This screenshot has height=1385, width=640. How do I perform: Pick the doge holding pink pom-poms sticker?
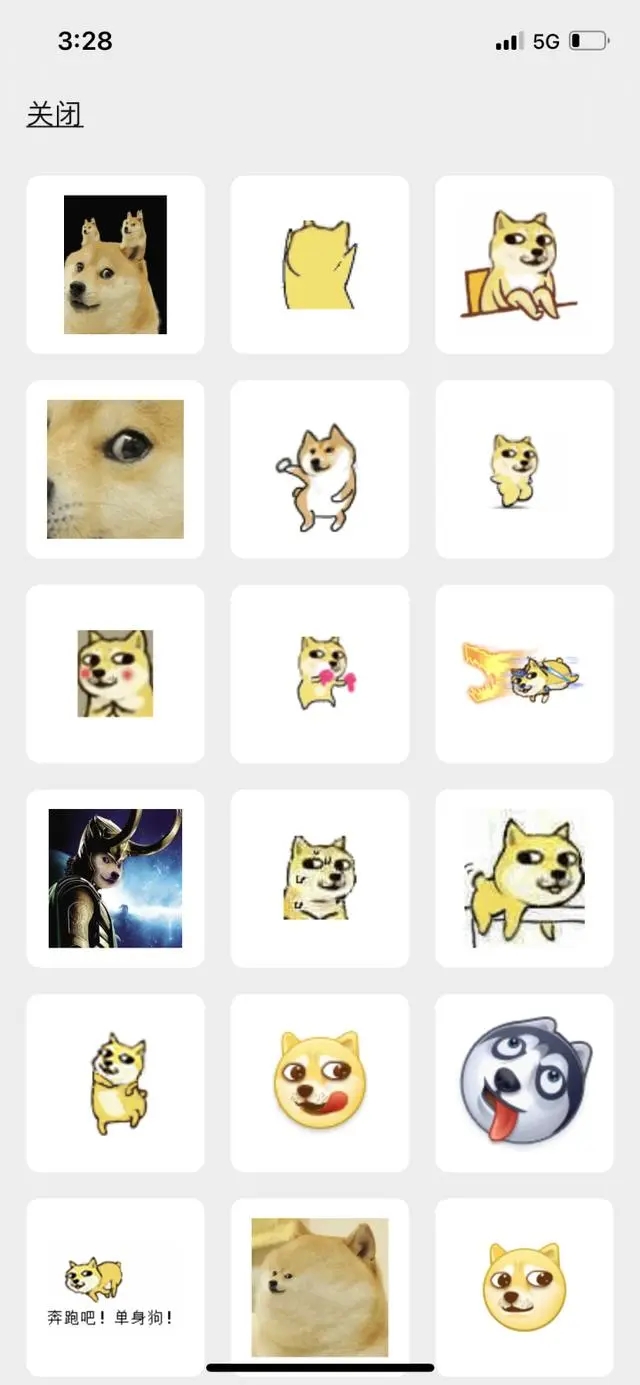pyautogui.click(x=320, y=674)
